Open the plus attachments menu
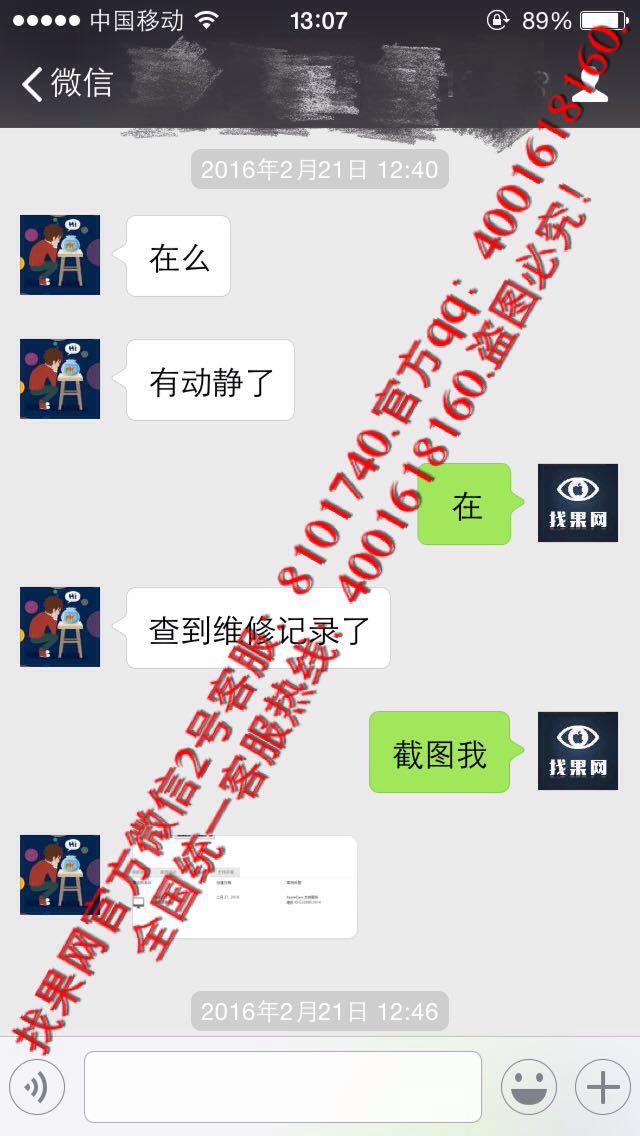 tap(603, 1087)
